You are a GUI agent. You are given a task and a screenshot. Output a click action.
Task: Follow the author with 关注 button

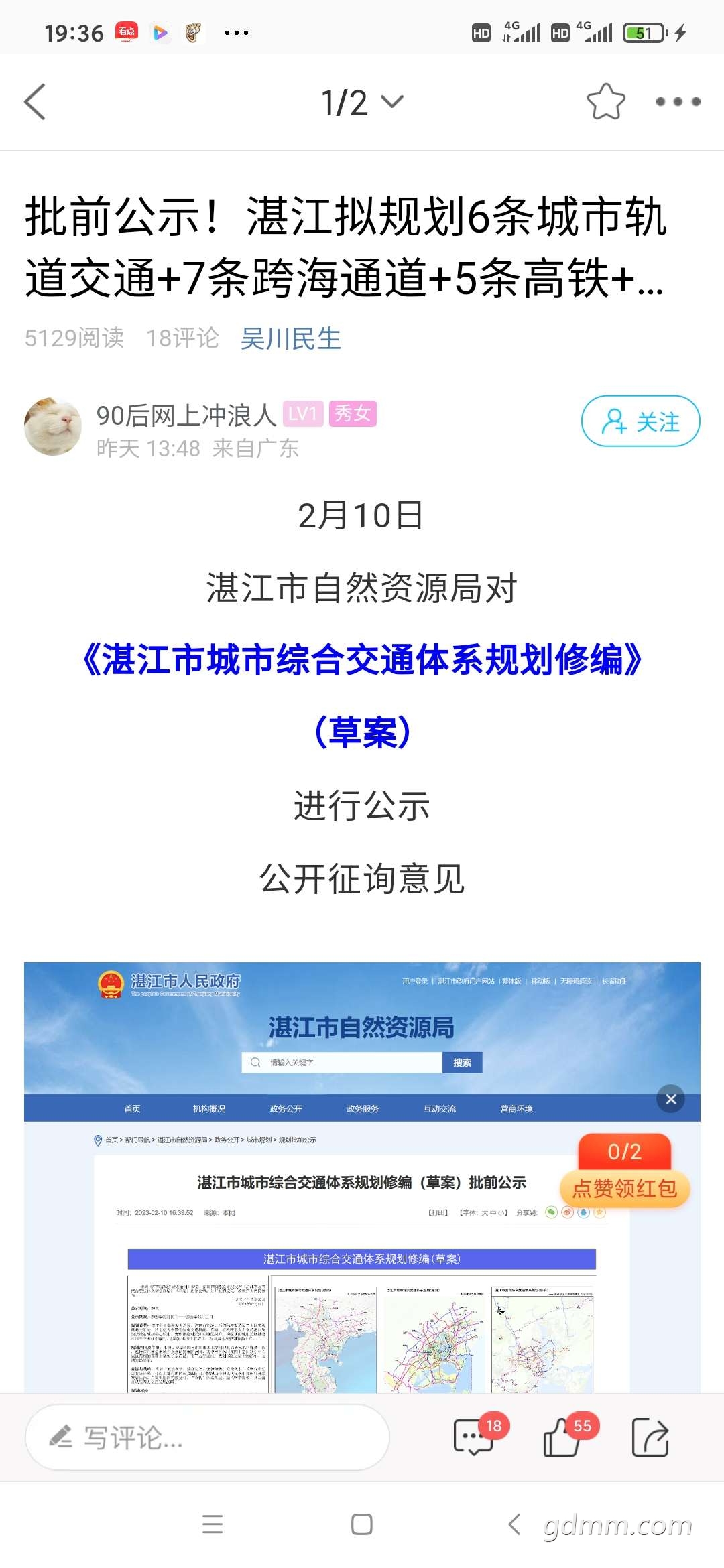[640, 421]
